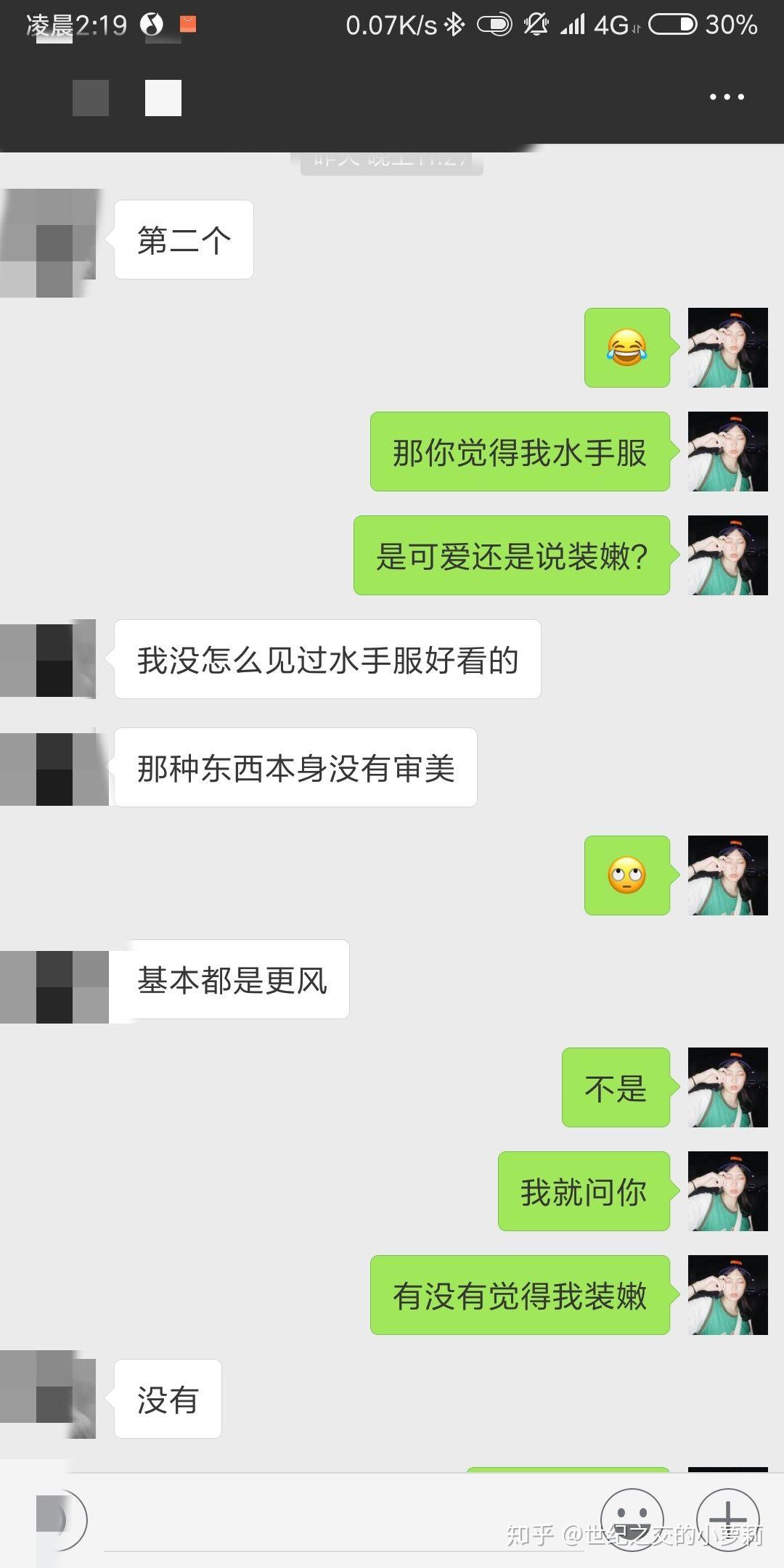Screen dimensions: 784x1568
Task: Tap the contact avatar beside 第二个
Action: coord(49,243)
